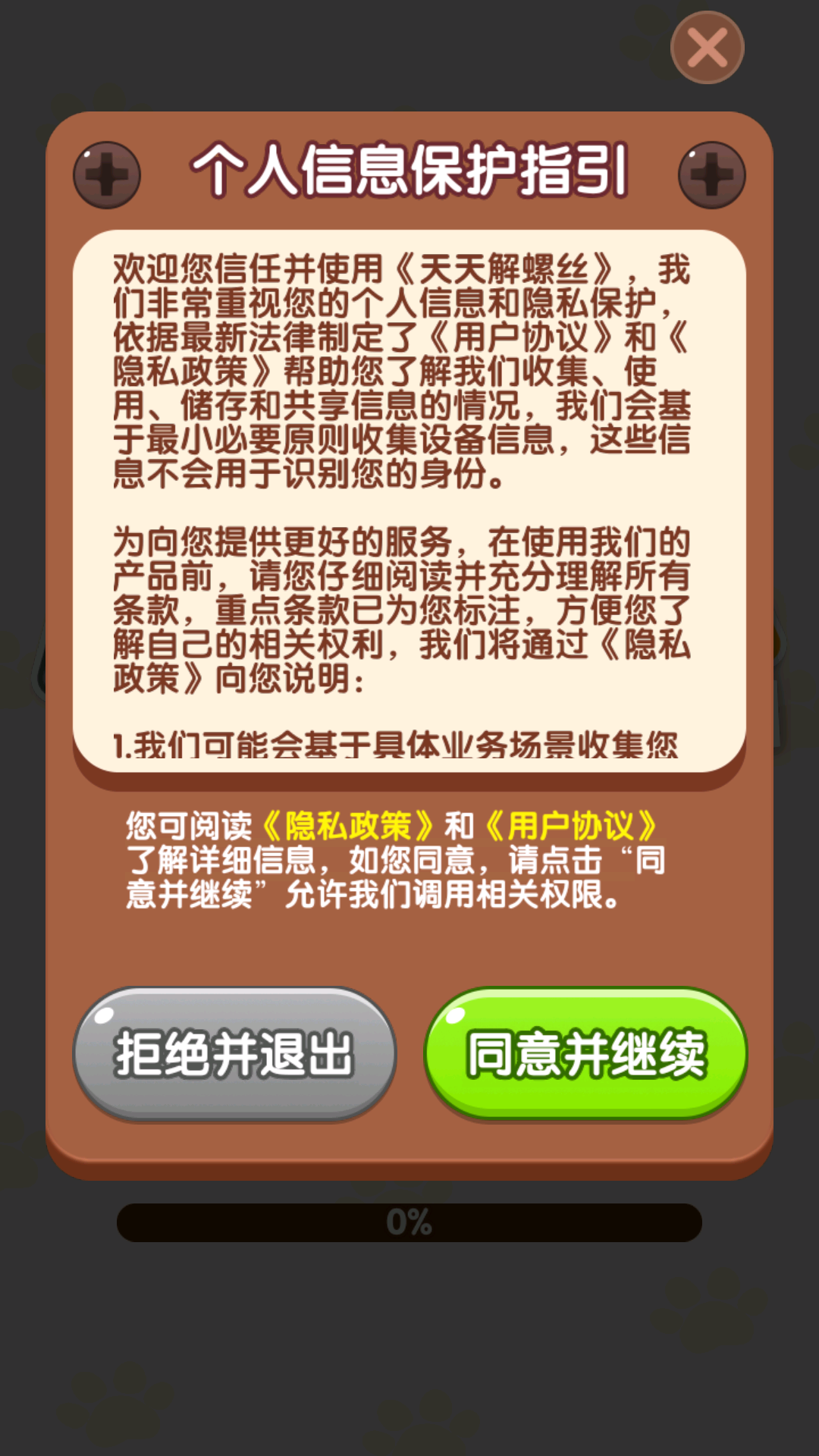Open the 《用户协议》 link
This screenshot has height=1456, width=819.
(x=570, y=826)
